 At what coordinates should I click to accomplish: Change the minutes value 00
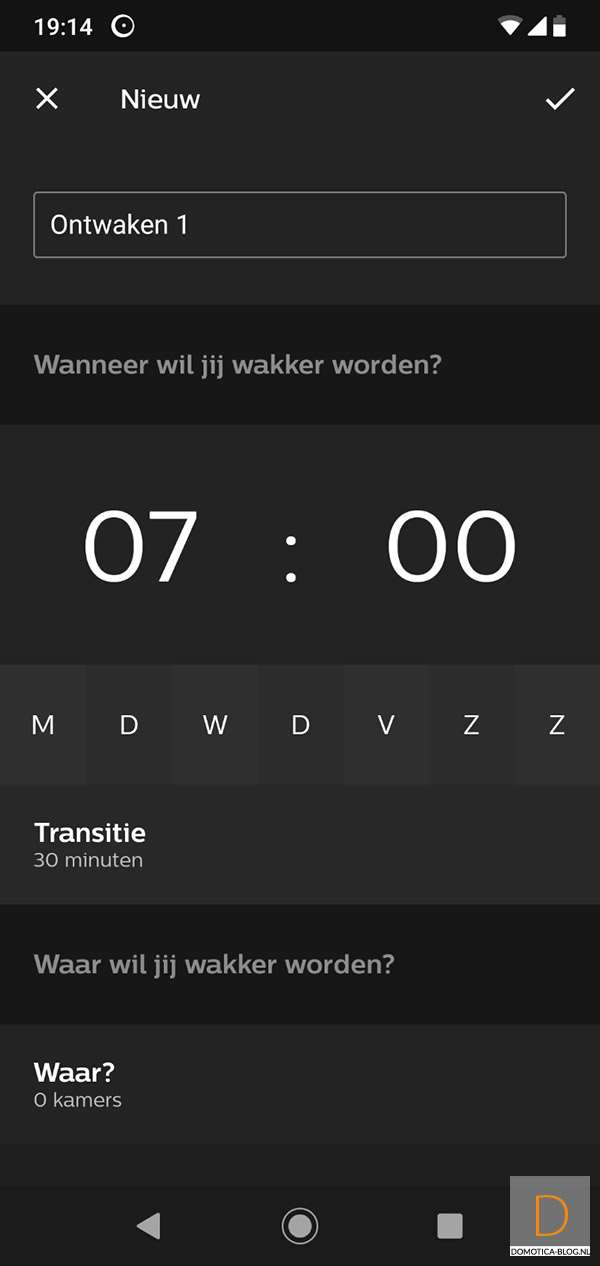point(451,548)
